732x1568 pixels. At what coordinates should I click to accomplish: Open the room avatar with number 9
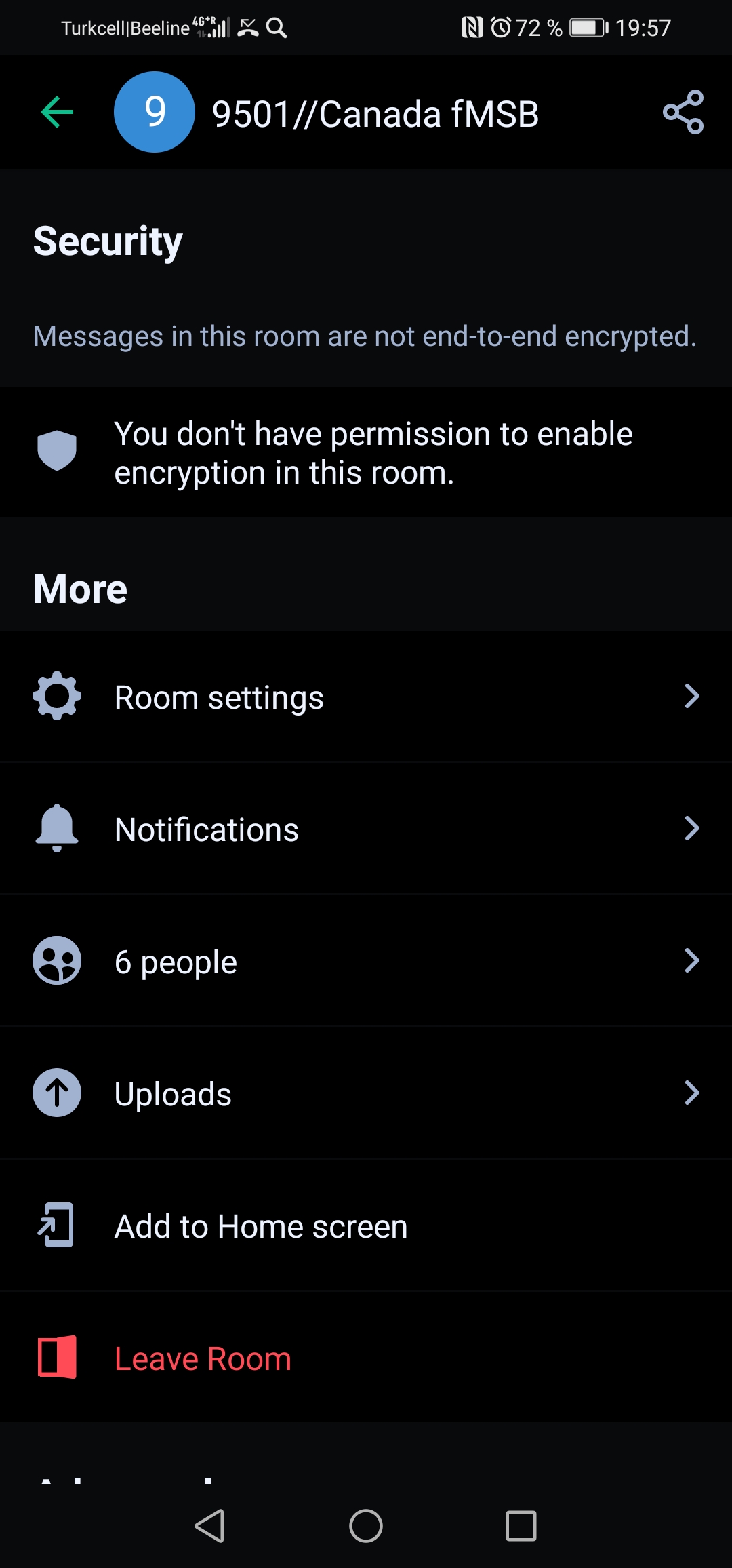(155, 112)
